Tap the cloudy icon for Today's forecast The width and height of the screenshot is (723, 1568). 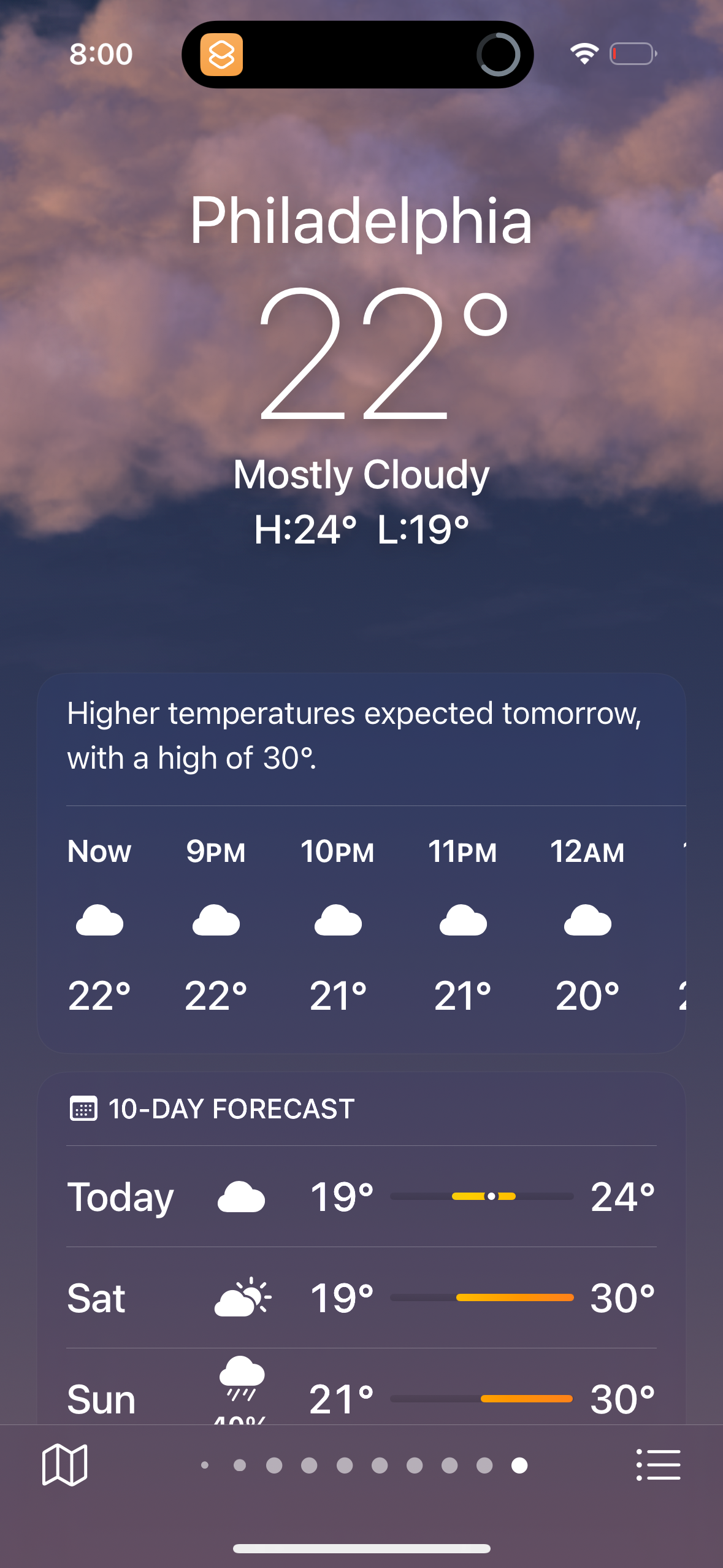click(x=240, y=1196)
